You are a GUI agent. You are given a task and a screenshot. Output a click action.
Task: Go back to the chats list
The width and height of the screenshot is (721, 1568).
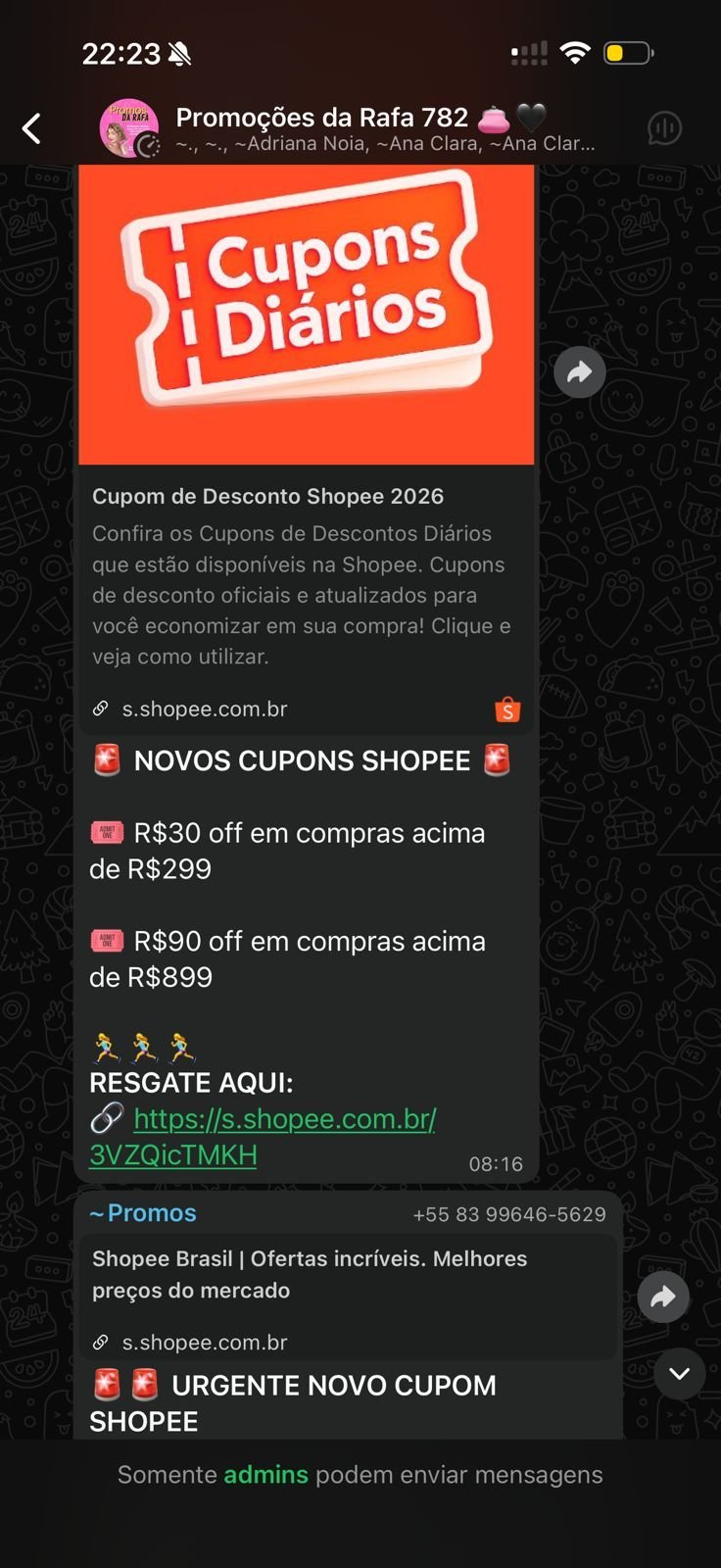point(31,128)
